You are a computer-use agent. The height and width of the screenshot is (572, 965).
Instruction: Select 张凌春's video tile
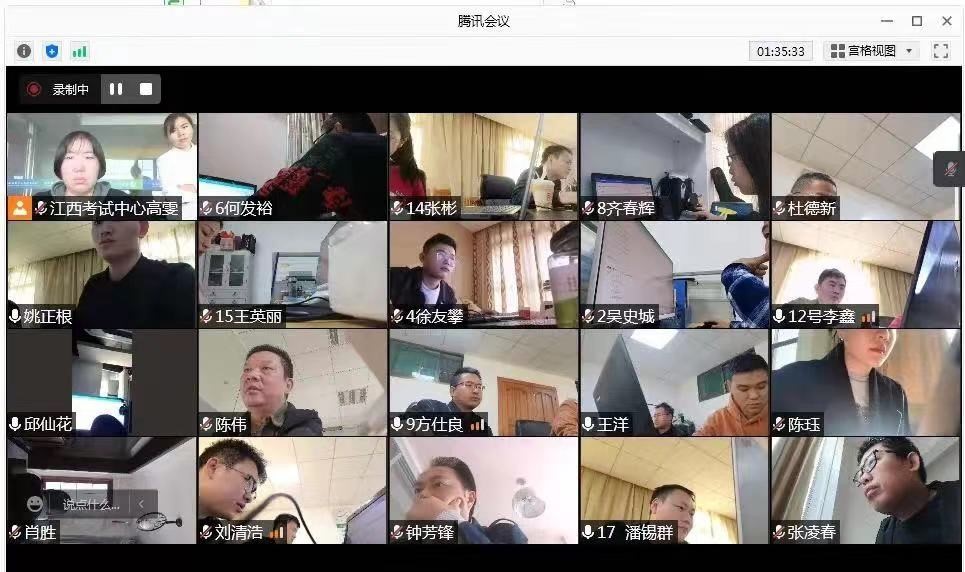pos(865,489)
